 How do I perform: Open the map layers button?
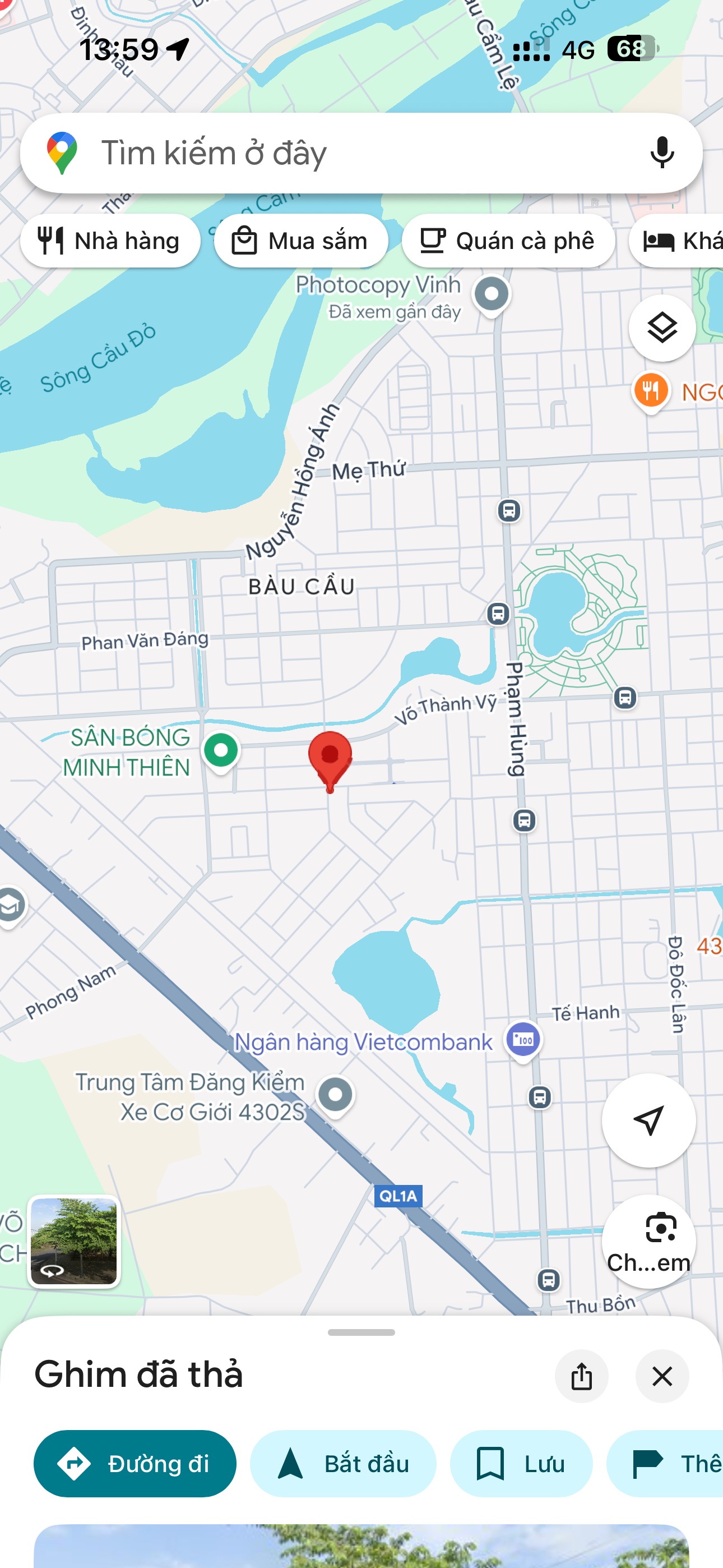click(661, 328)
